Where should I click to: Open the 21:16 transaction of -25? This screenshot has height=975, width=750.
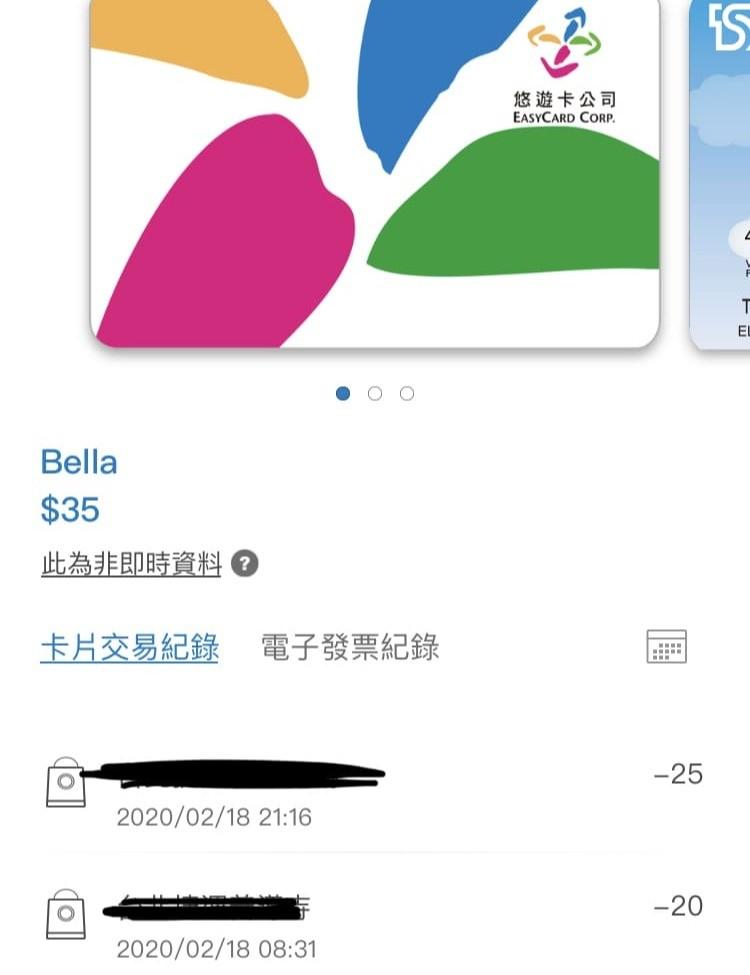coord(375,794)
